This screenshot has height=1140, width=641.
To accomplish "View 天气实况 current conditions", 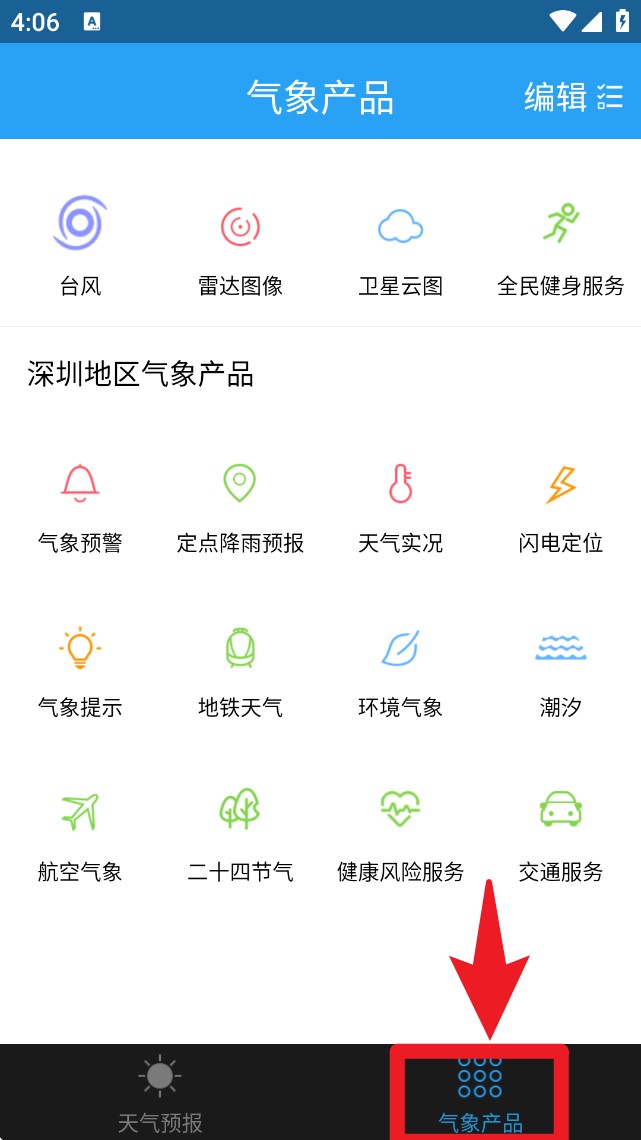I will point(400,505).
